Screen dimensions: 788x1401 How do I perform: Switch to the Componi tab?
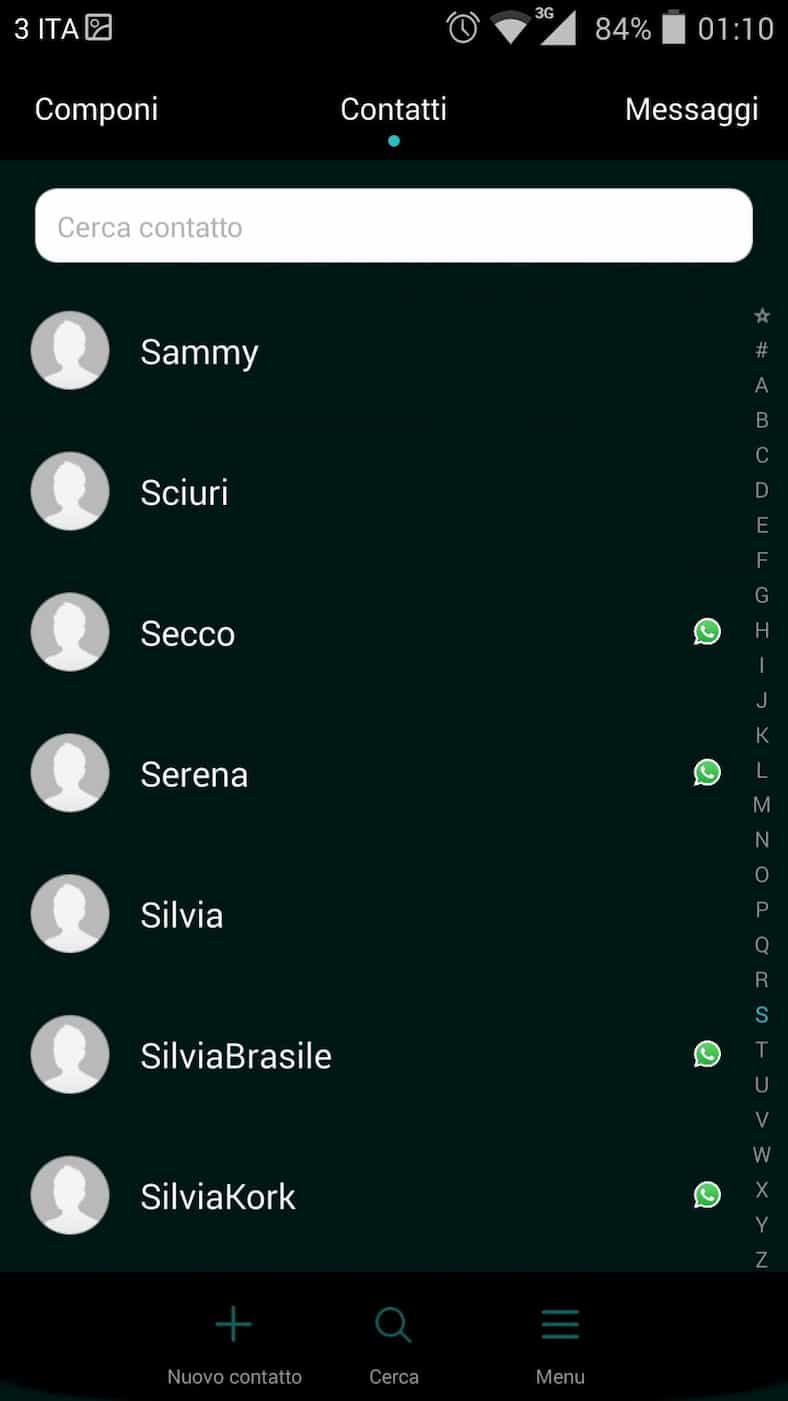click(x=96, y=109)
